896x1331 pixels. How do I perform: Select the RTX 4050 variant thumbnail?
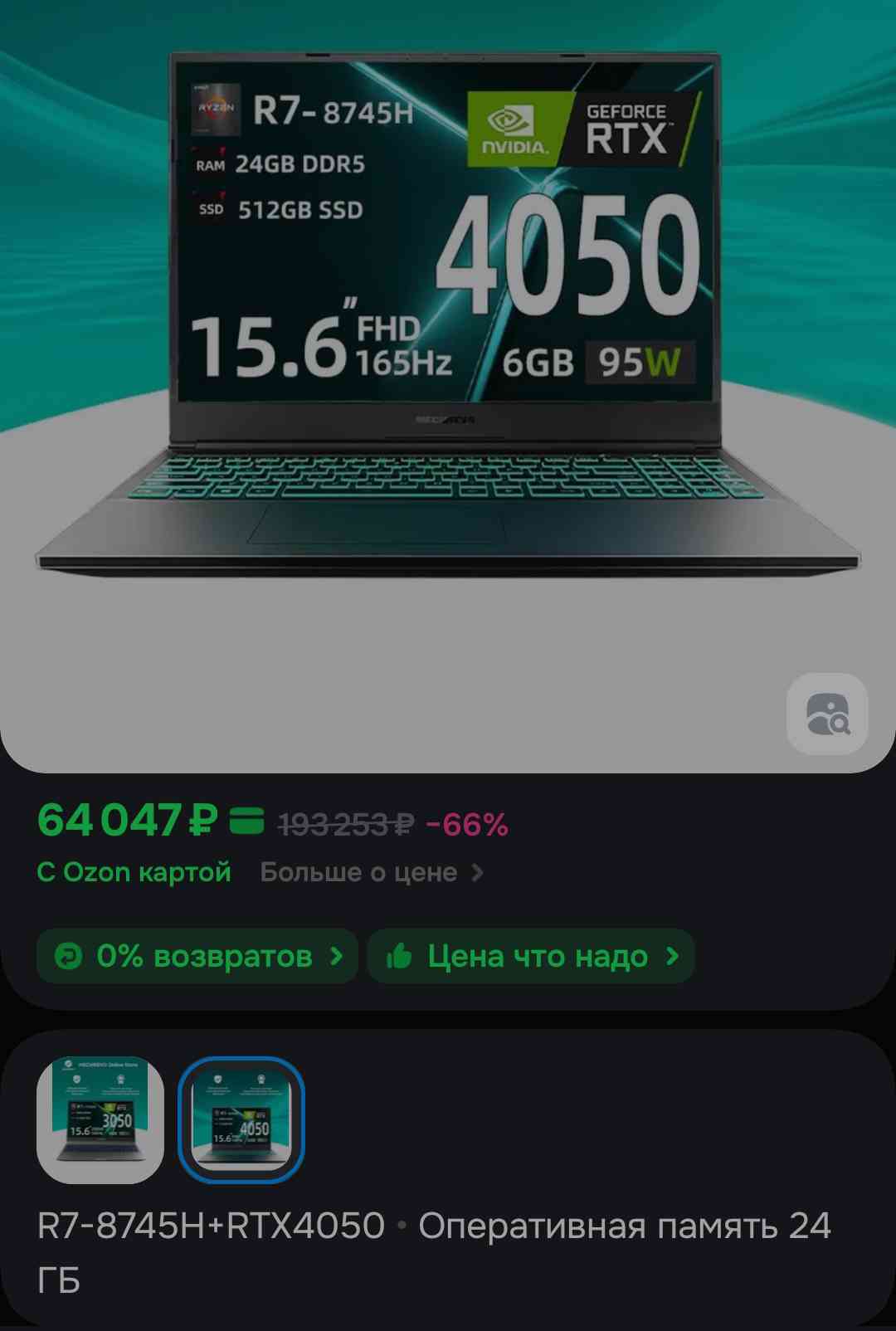tap(241, 1119)
